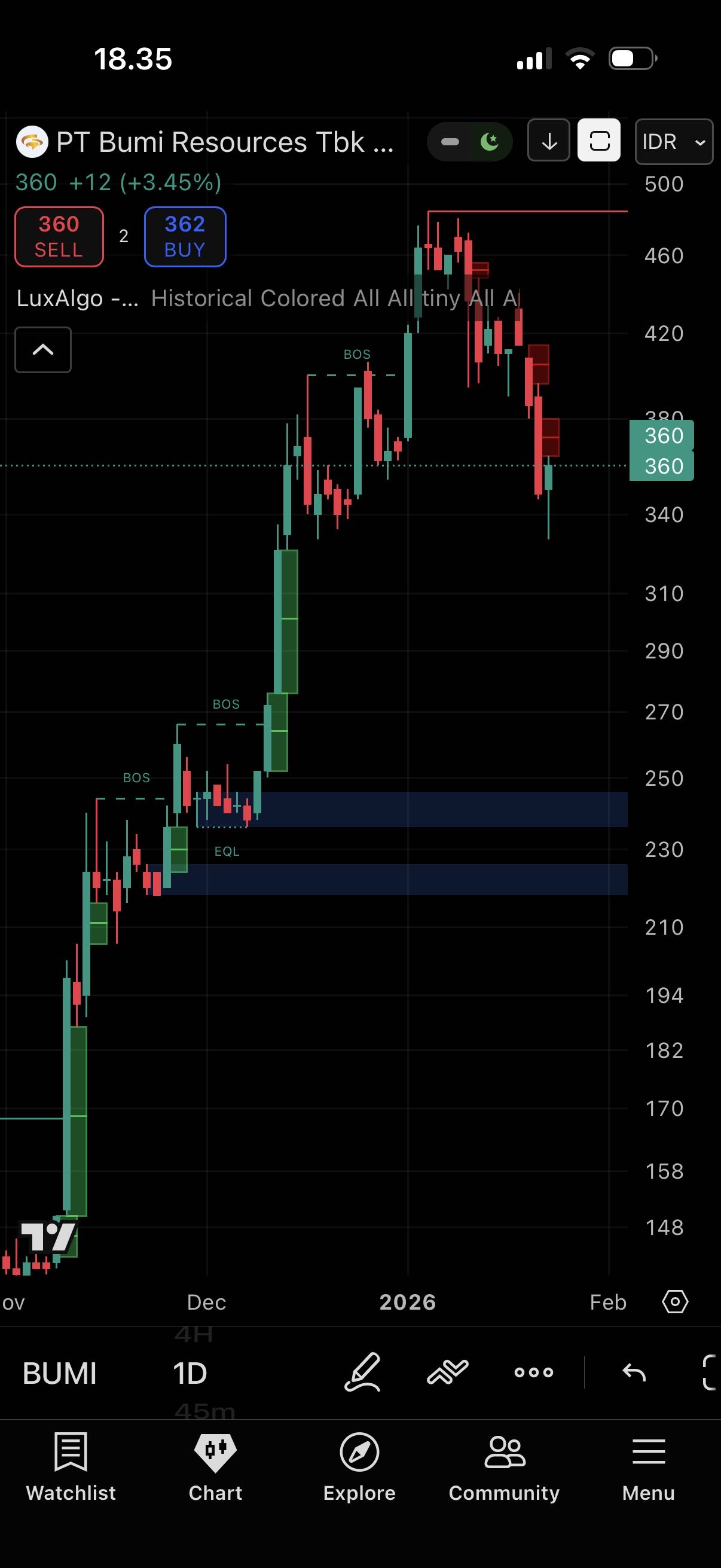Image resolution: width=721 pixels, height=1568 pixels.
Task: Open chart scale settings gear
Action: pyautogui.click(x=675, y=1302)
